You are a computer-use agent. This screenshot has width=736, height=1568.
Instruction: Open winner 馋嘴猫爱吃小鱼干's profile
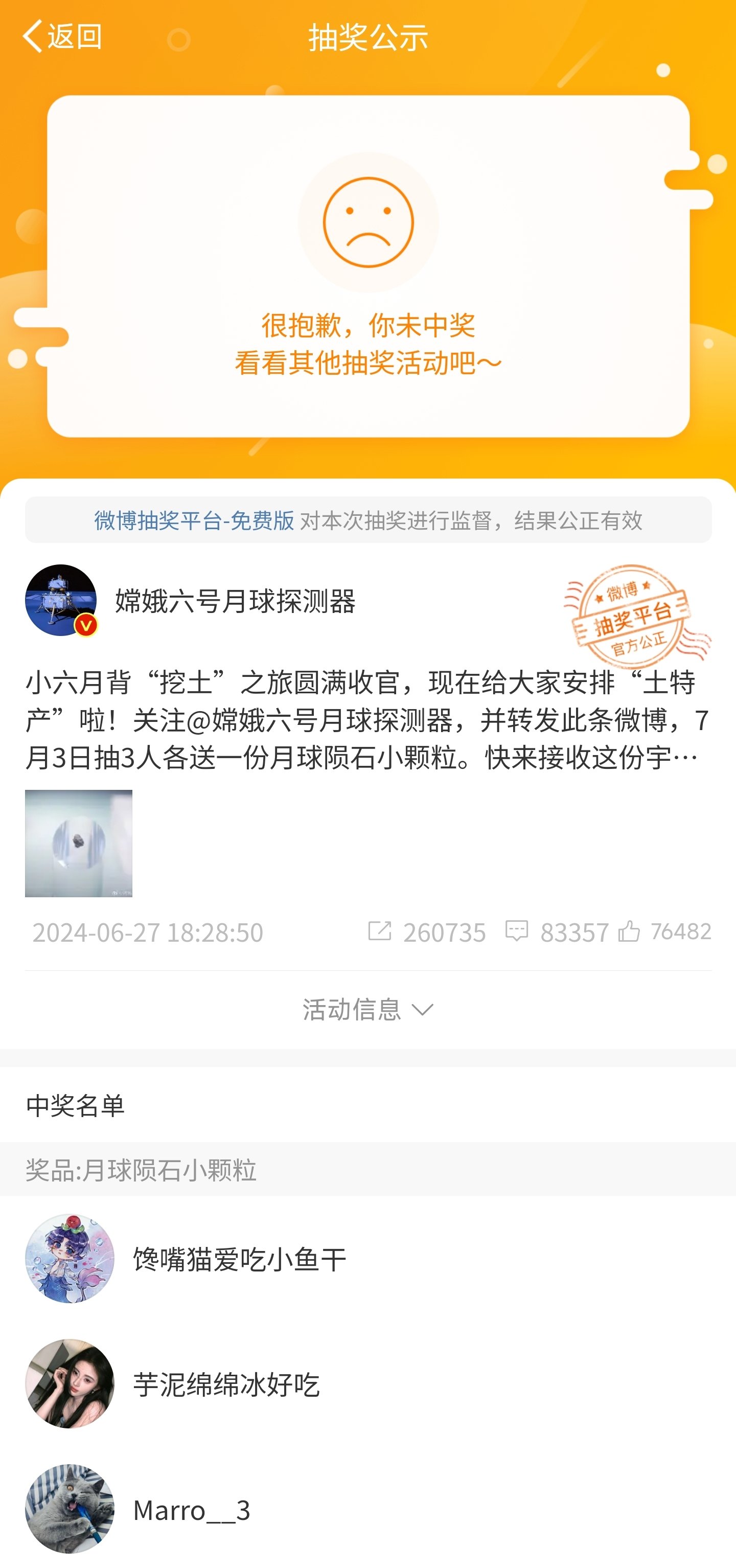[x=239, y=1259]
